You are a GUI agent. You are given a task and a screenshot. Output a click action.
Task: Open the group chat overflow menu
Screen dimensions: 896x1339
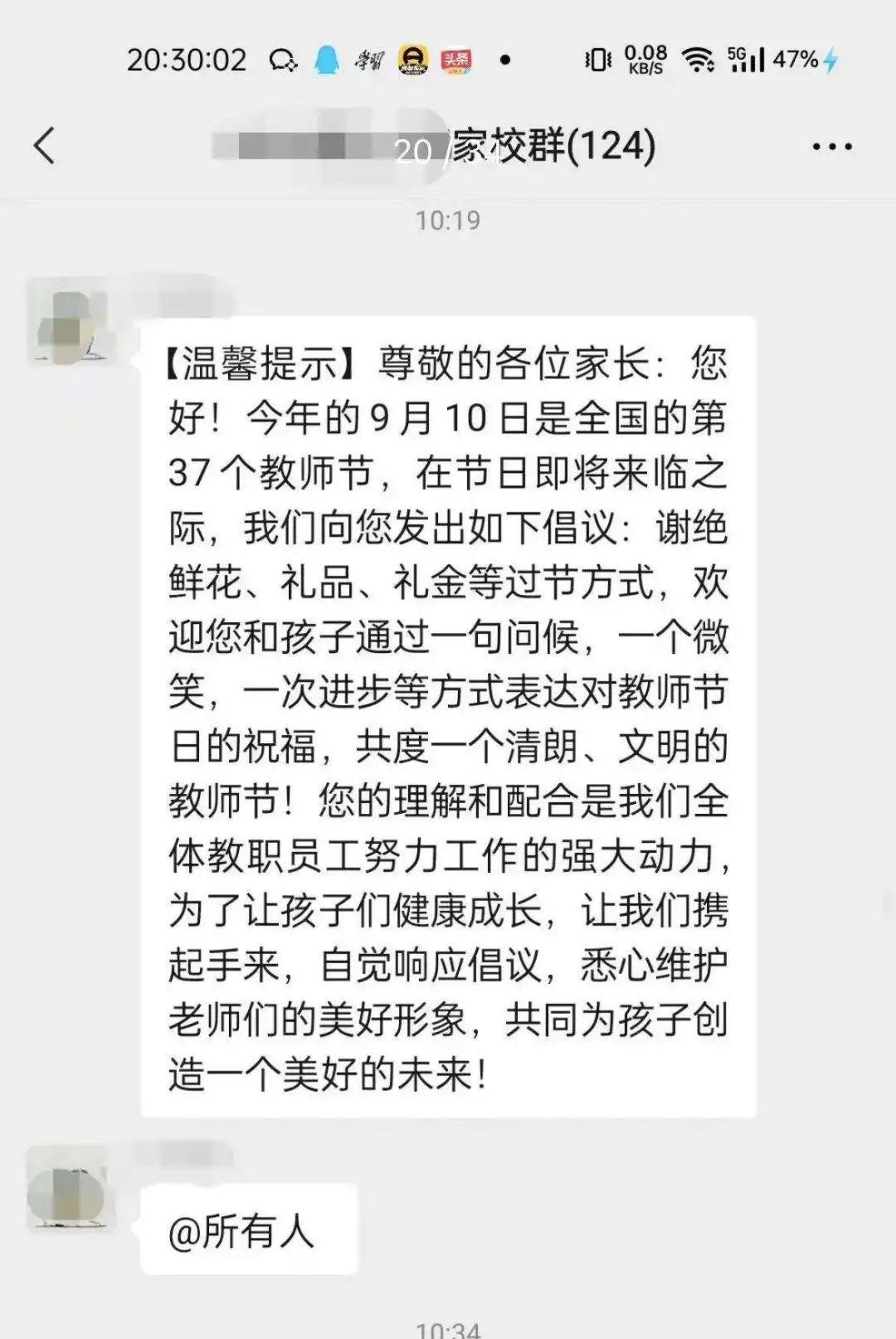click(831, 147)
